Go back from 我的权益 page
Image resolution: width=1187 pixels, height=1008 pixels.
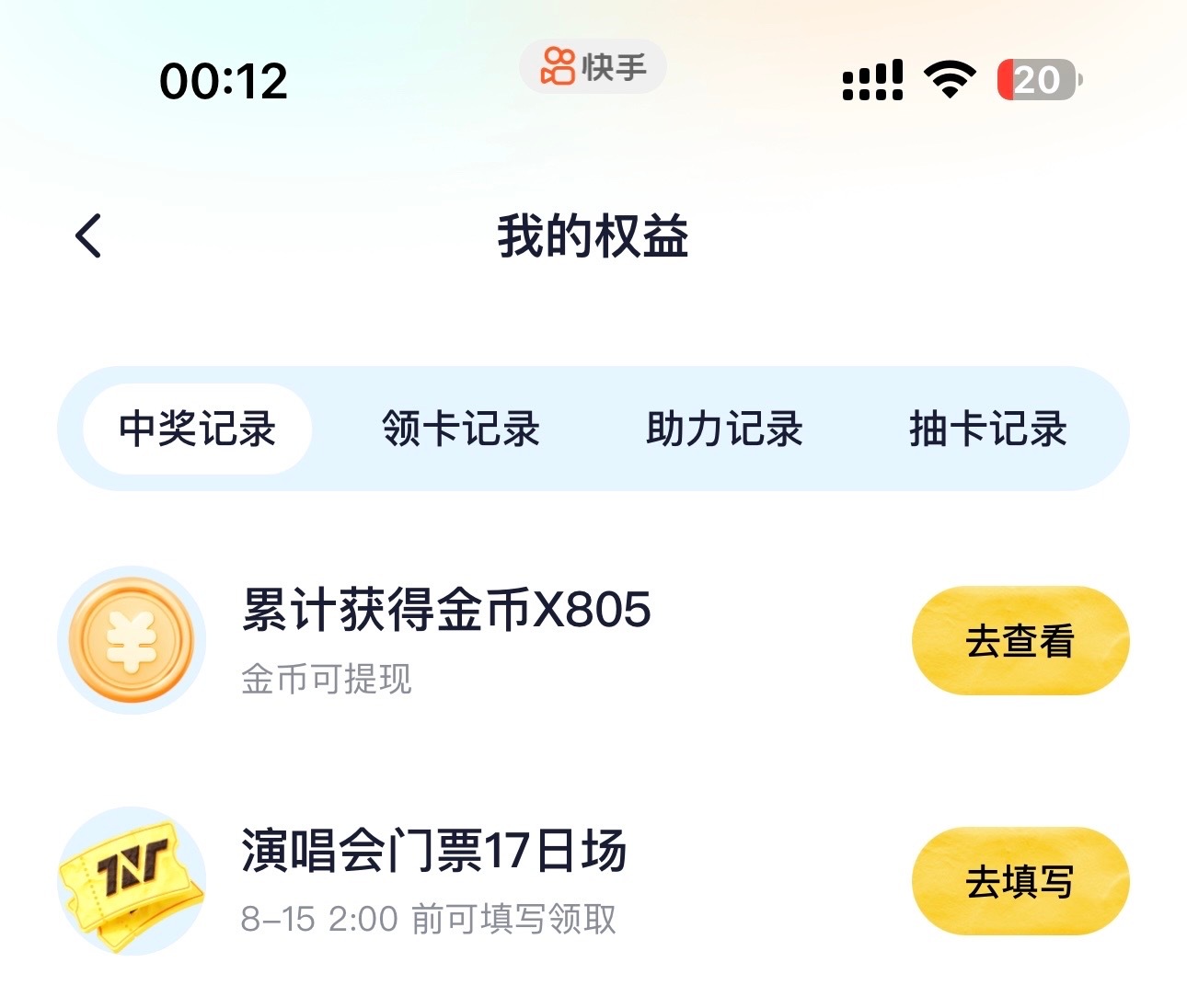pyautogui.click(x=88, y=235)
